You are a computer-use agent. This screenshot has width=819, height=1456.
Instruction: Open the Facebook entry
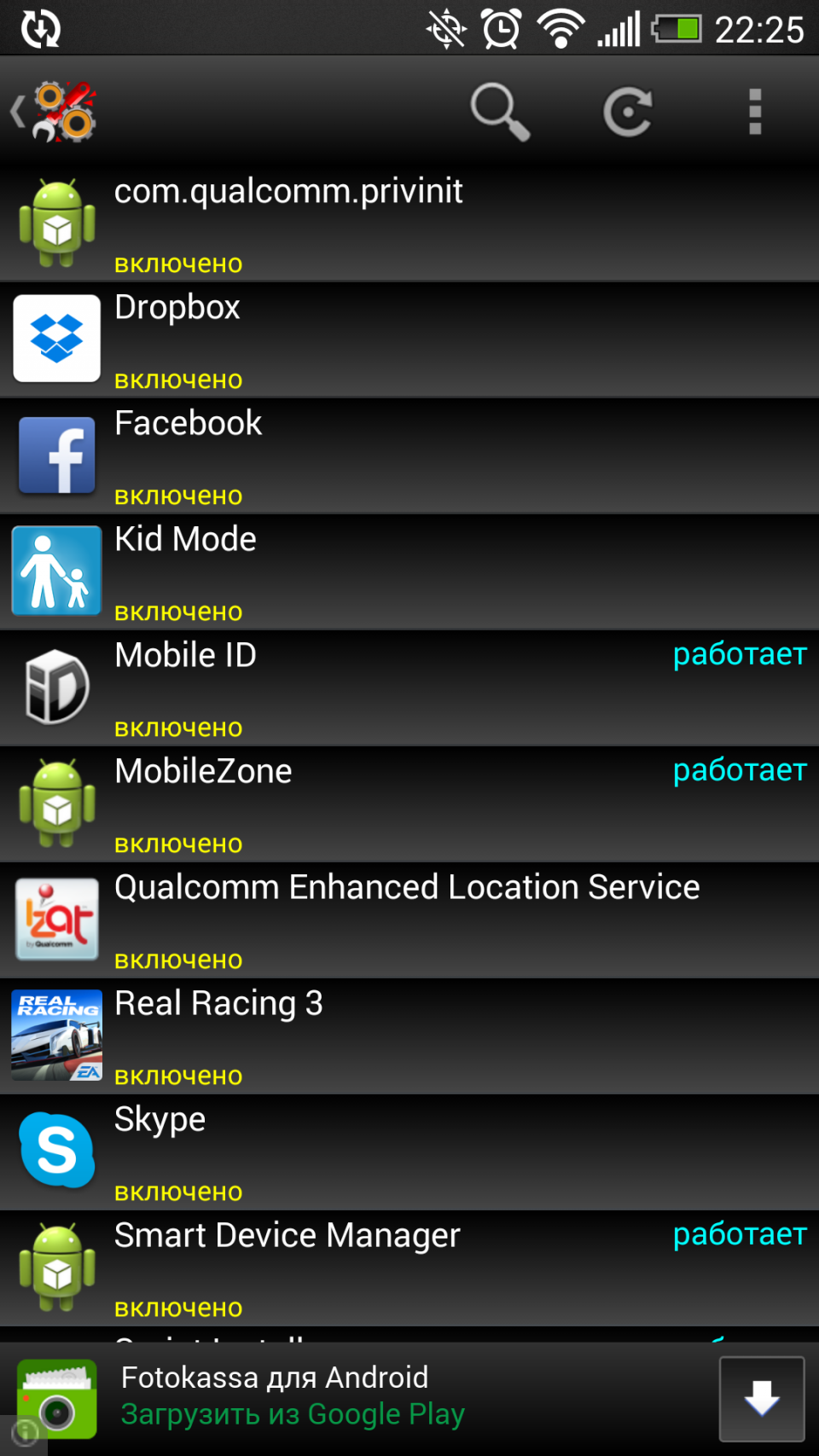tap(409, 455)
